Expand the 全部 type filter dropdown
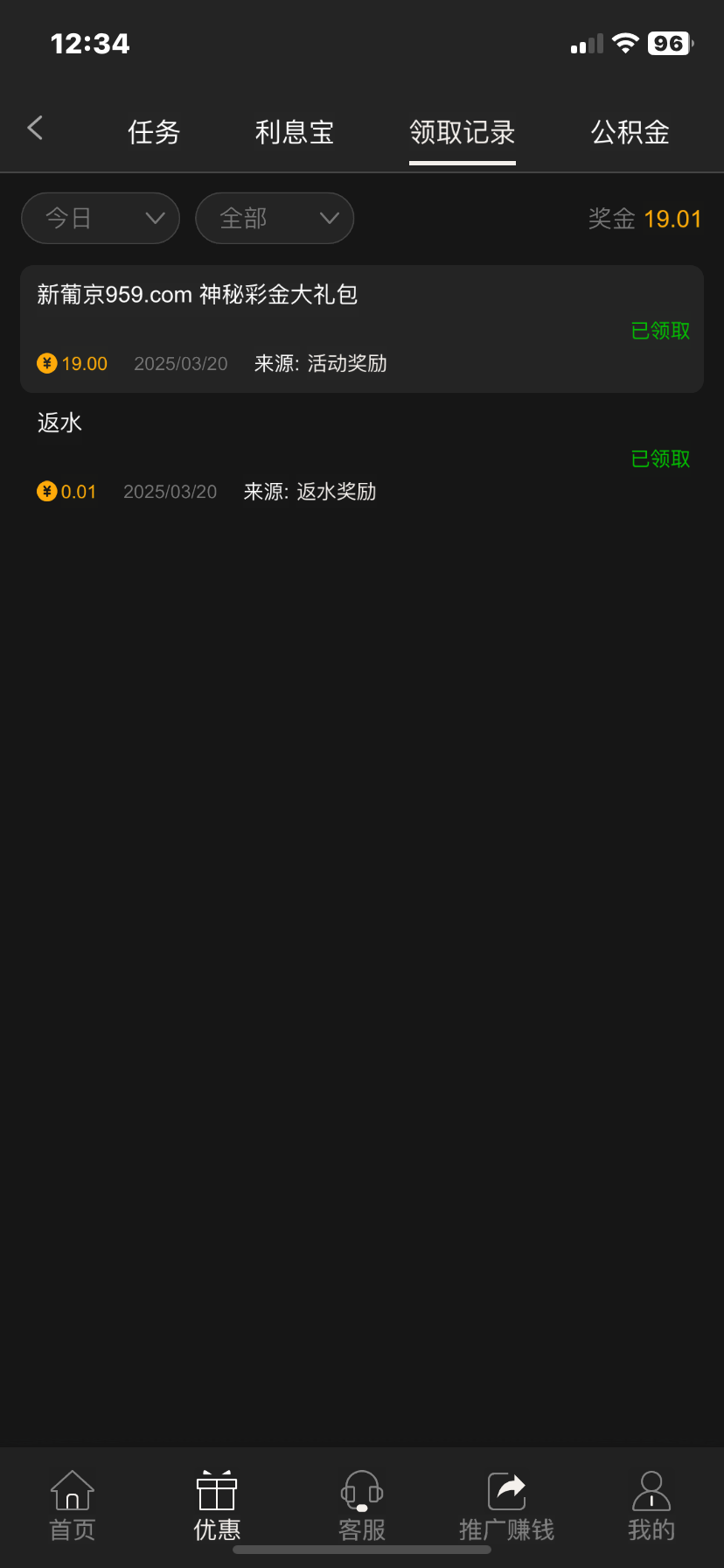This screenshot has width=724, height=1568. click(275, 218)
